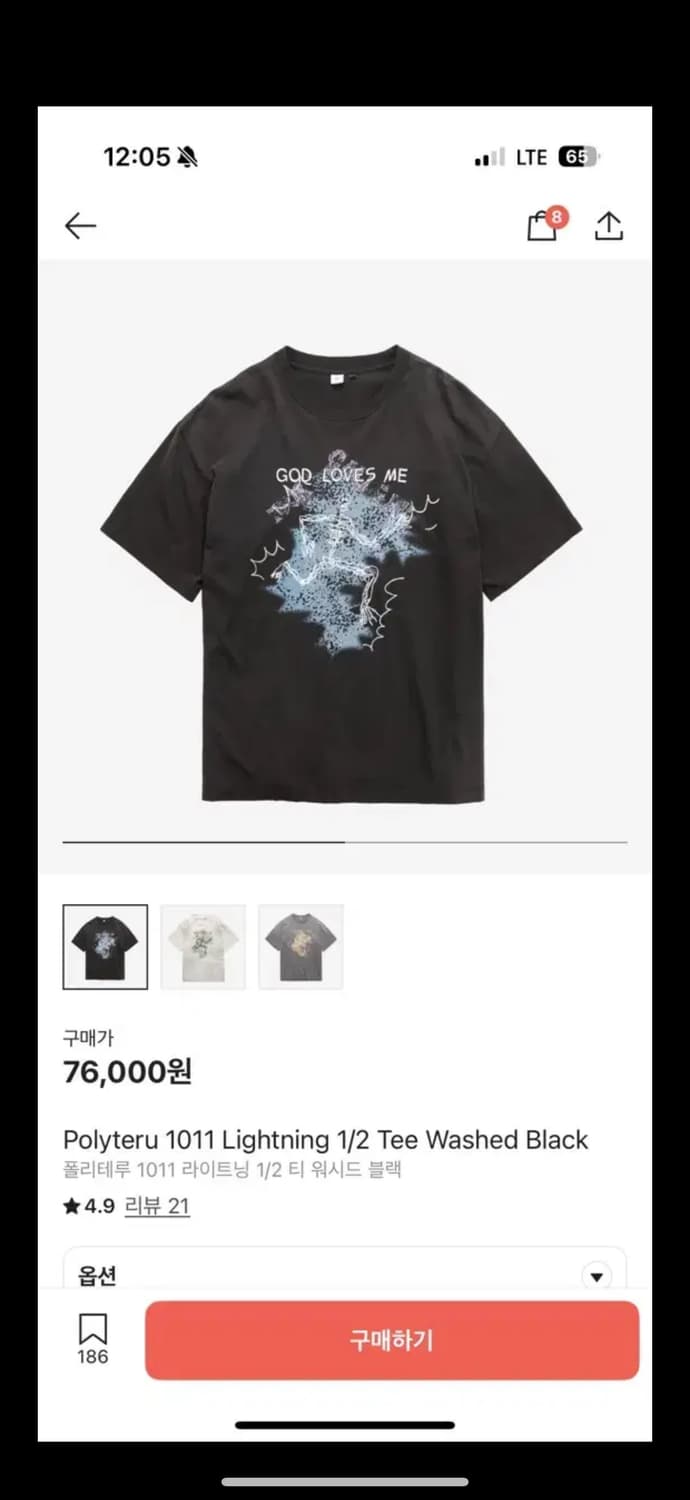Screen dimensions: 690x1500
Task: Select the washed black tee thumbnail
Action: click(105, 947)
